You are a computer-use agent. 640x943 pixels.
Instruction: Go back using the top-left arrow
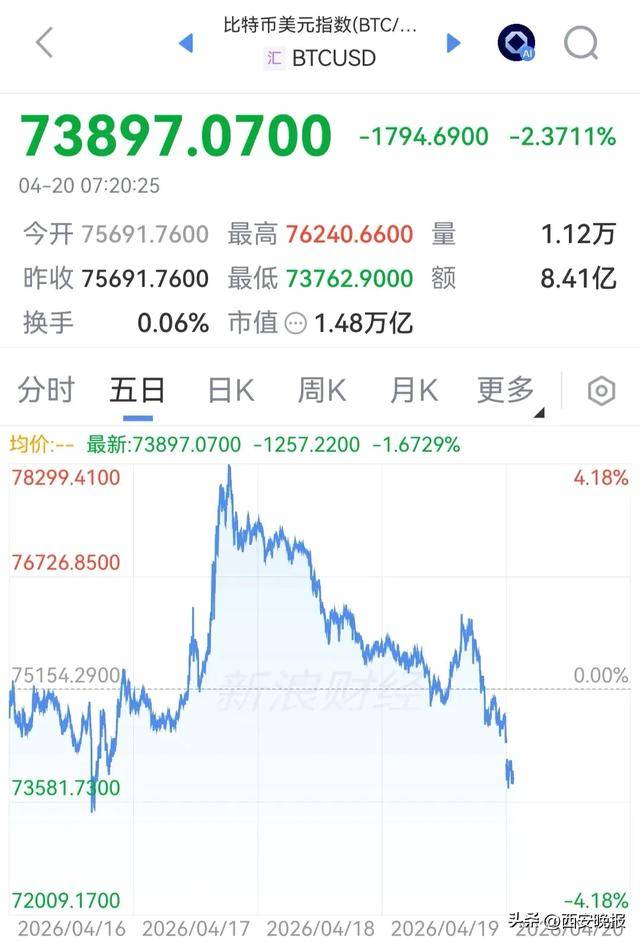[x=44, y=42]
